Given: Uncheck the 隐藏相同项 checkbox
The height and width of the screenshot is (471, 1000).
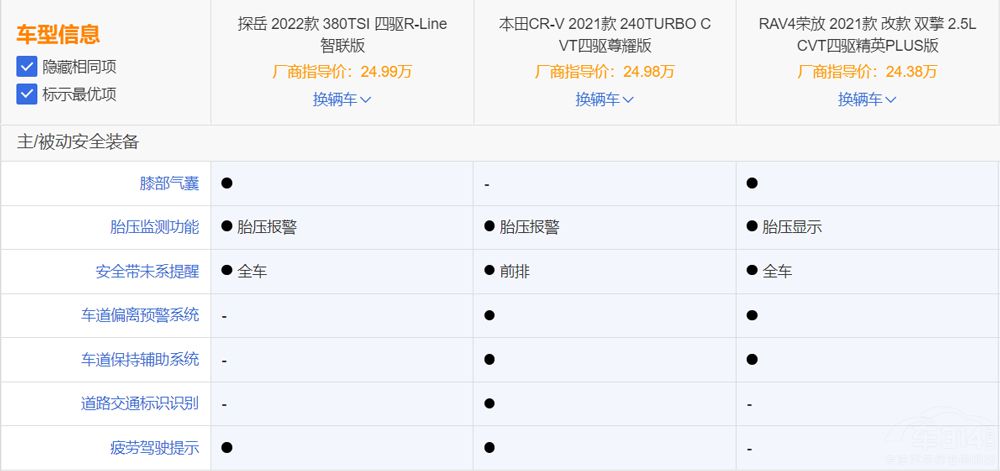Looking at the screenshot, I should click(x=27, y=67).
